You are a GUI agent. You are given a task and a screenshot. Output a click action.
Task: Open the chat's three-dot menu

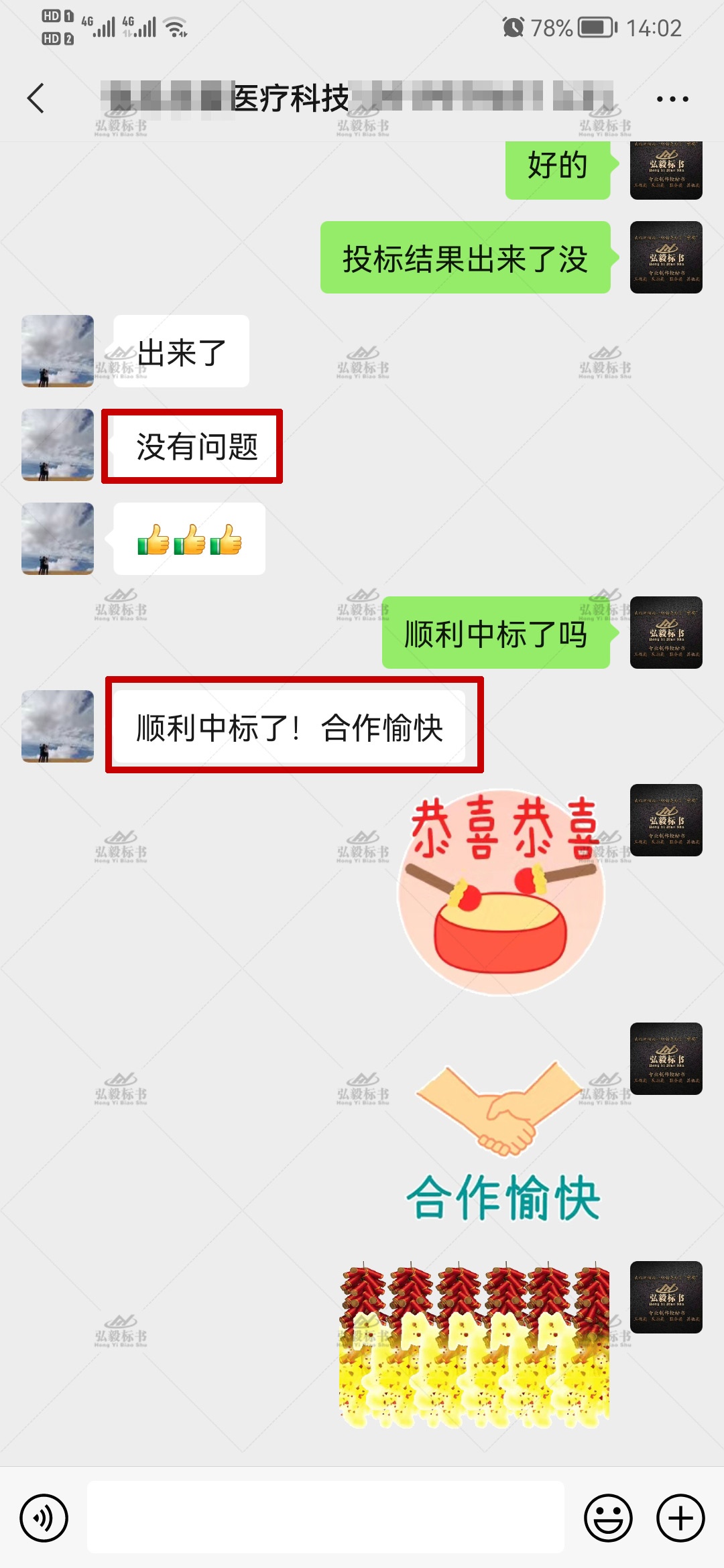click(x=672, y=99)
